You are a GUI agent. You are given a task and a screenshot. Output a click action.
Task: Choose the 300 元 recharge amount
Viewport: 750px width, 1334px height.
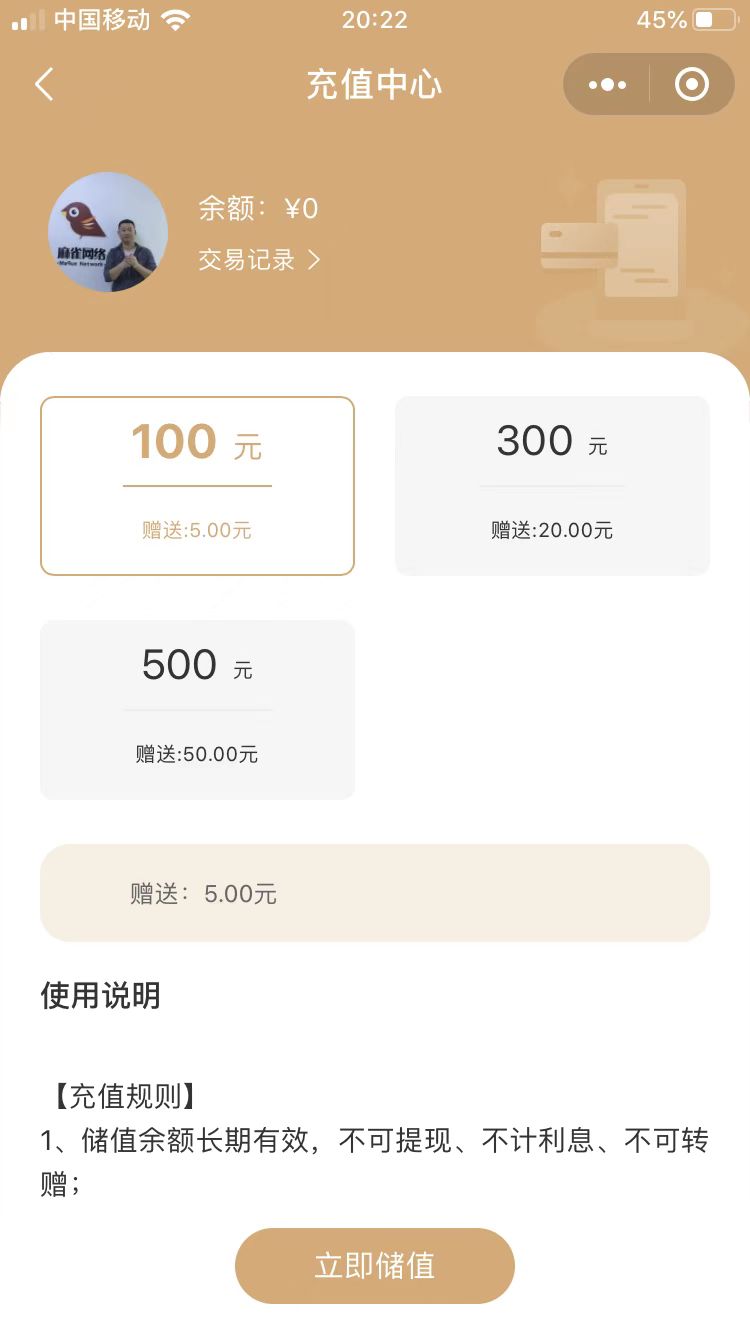point(552,486)
